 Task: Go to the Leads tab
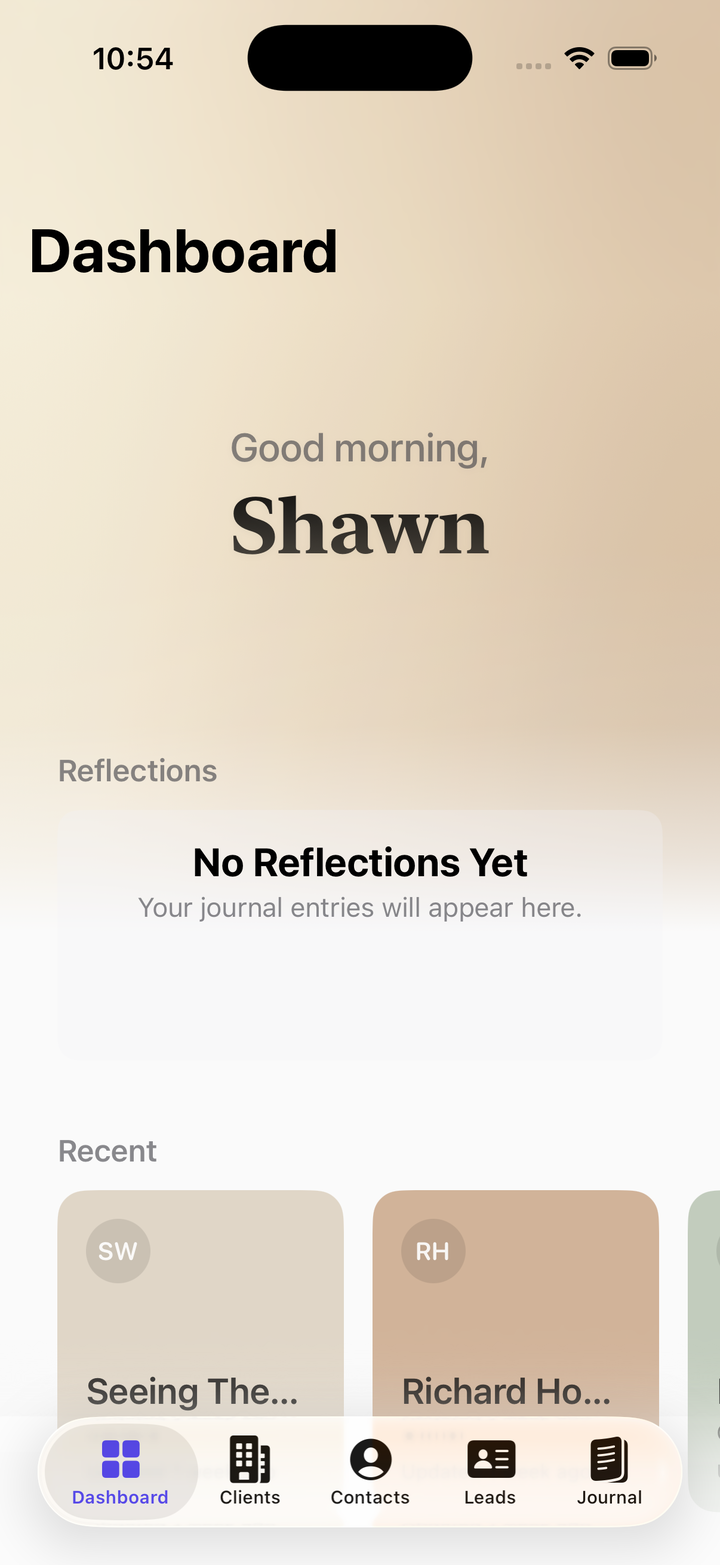pyautogui.click(x=490, y=1471)
